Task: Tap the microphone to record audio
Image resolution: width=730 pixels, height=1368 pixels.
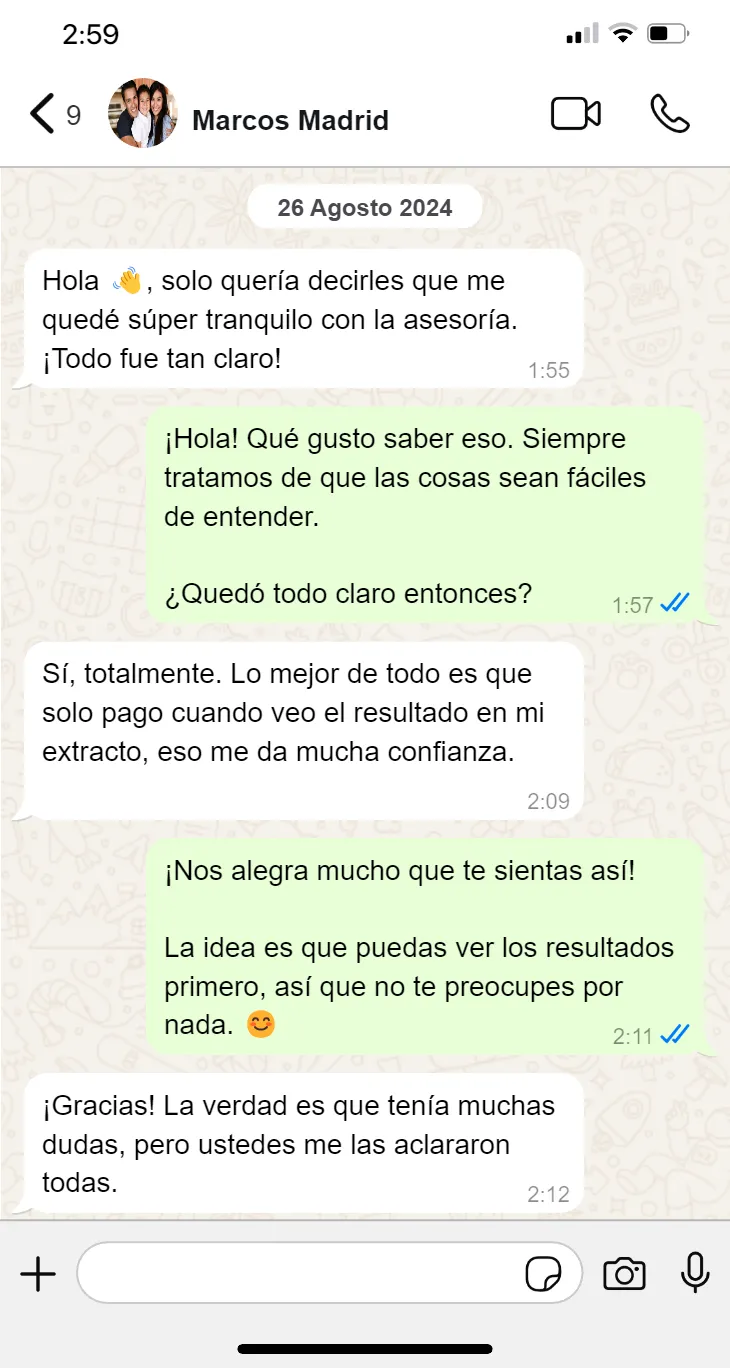Action: 695,1273
